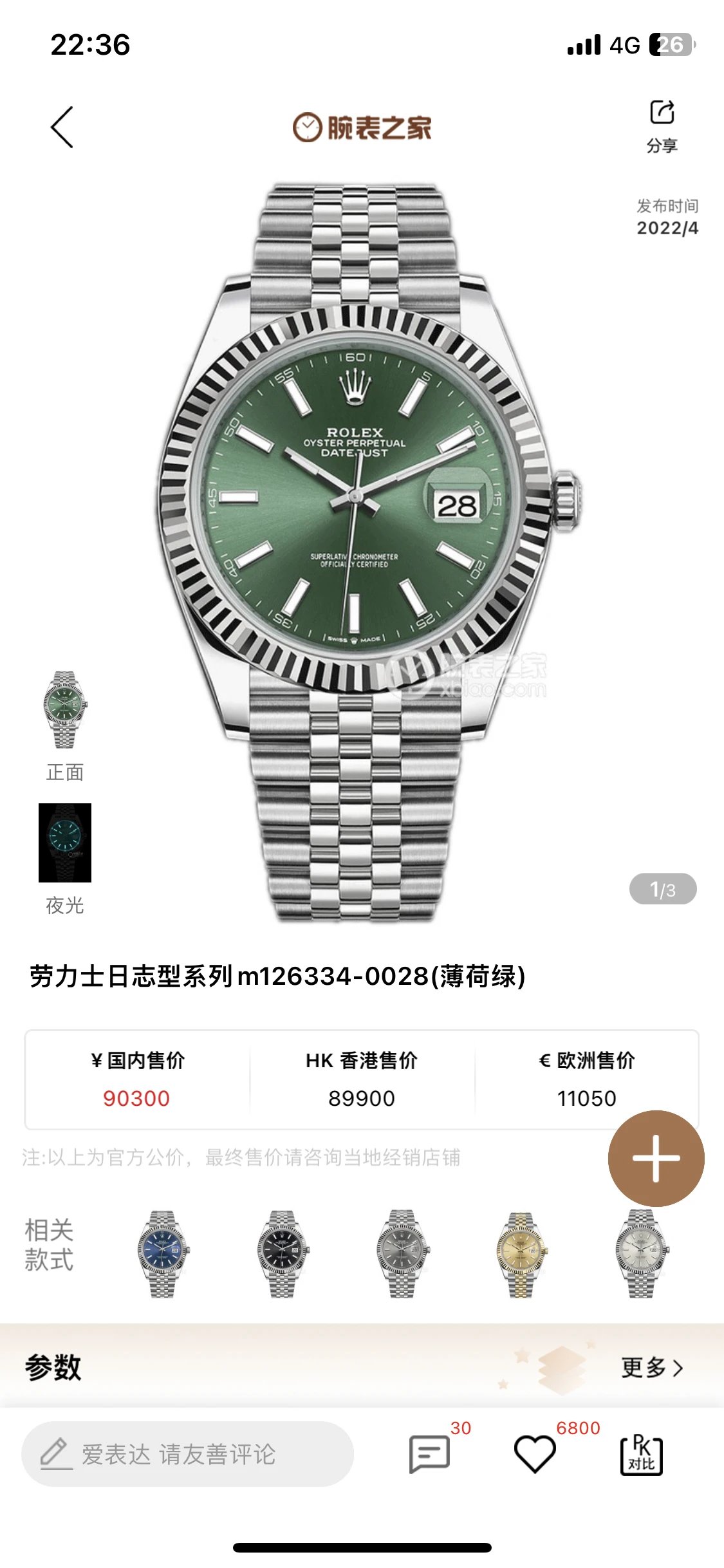The width and height of the screenshot is (724, 1568).
Task: Select the 正面 front view thumbnail
Action: tap(64, 711)
